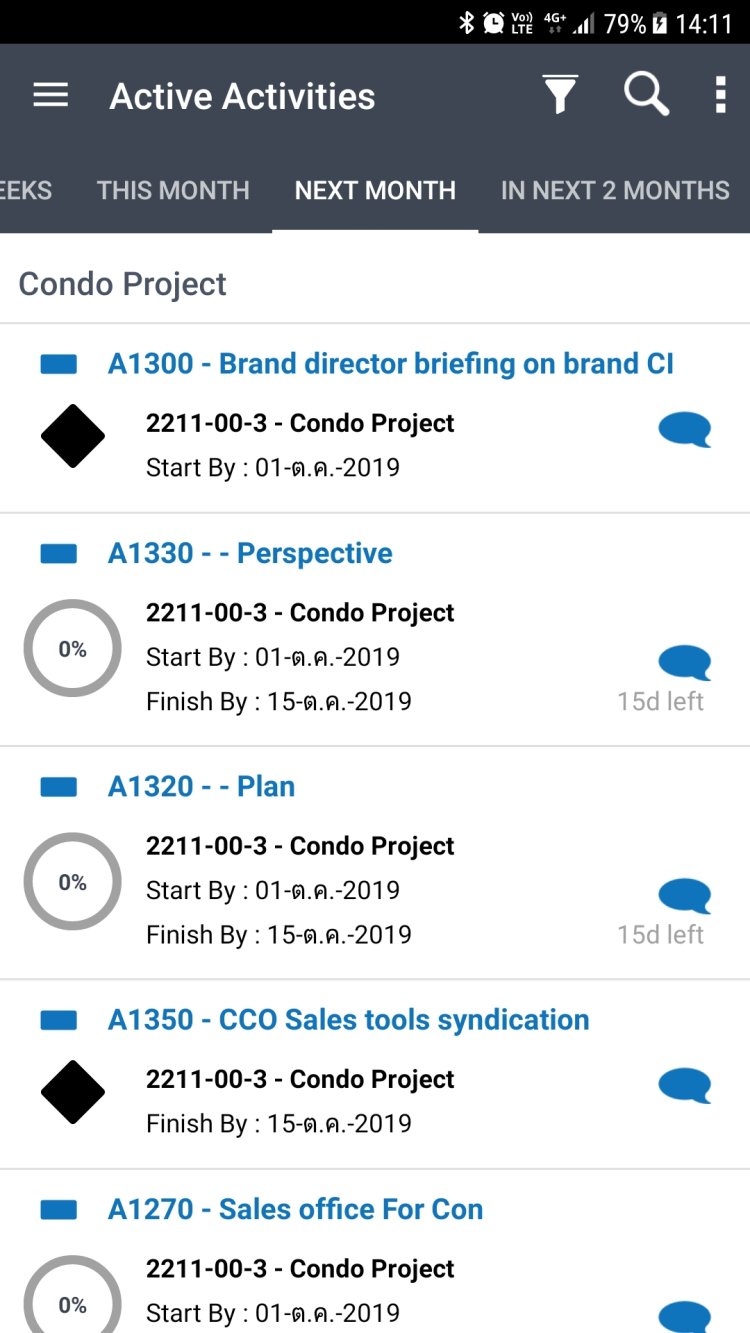
Task: Switch to the NEXT MONTH tab
Action: [374, 190]
